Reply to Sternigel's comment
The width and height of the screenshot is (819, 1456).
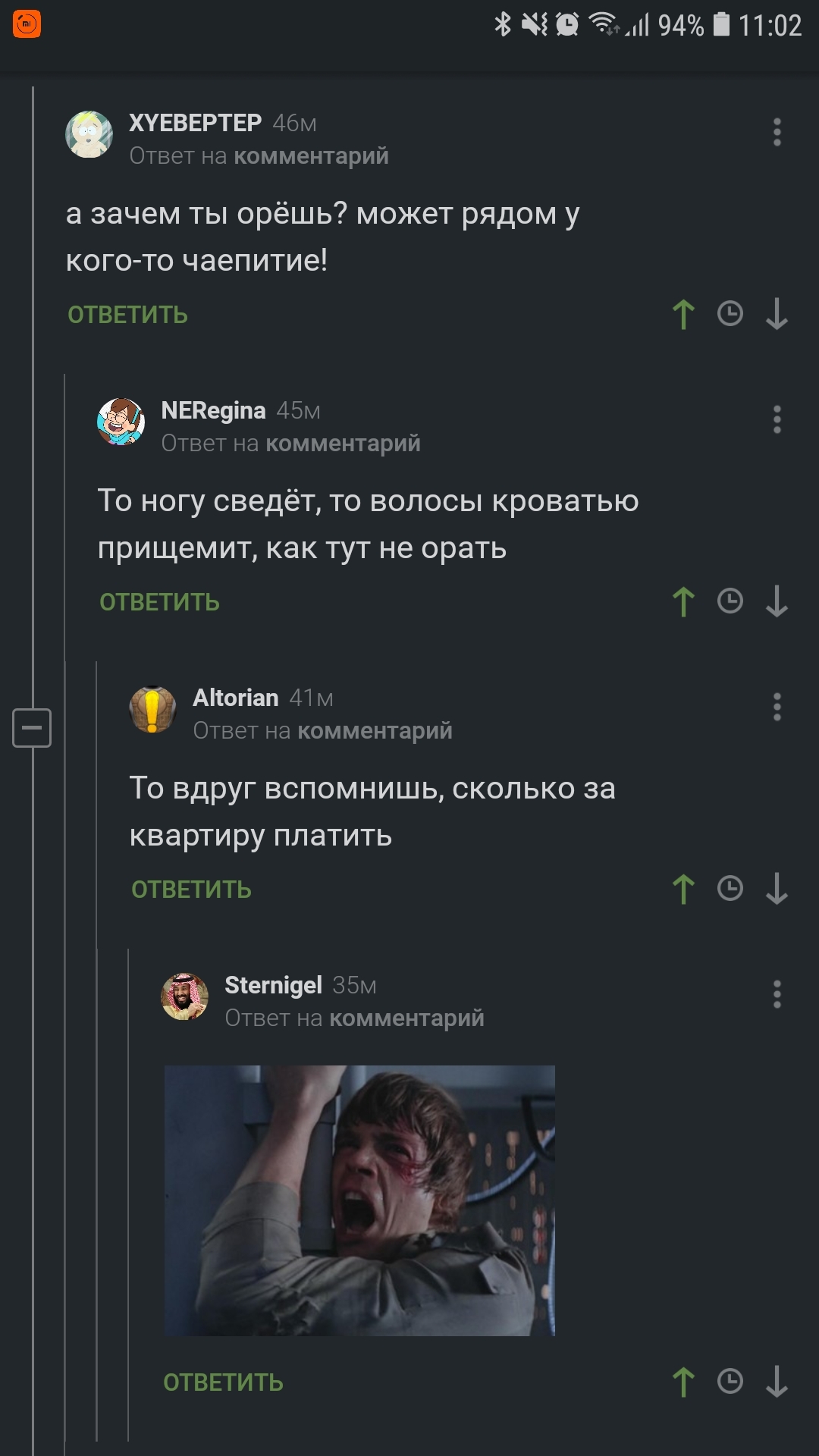(x=223, y=1382)
